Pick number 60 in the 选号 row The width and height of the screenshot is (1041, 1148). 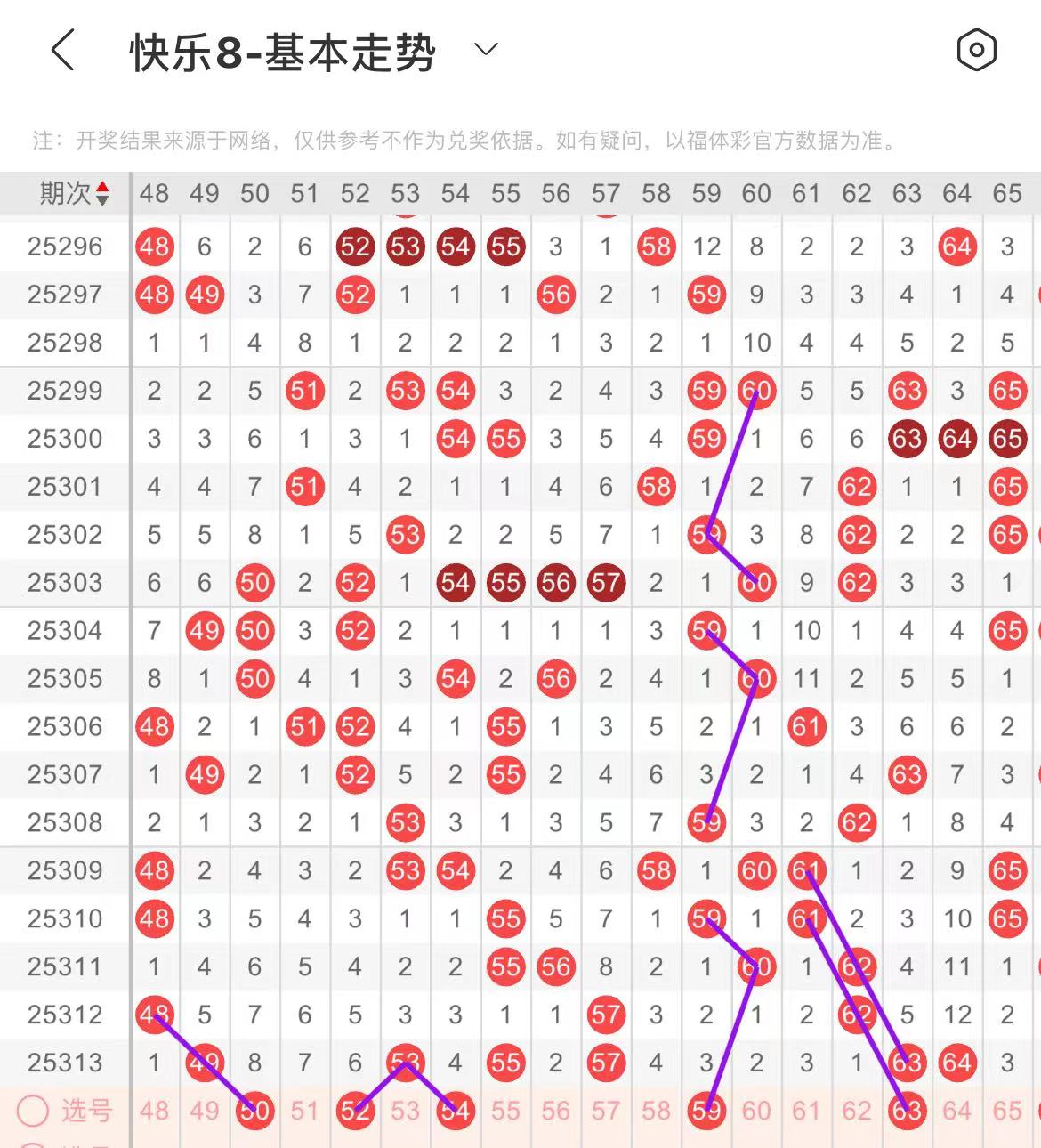756,1111
